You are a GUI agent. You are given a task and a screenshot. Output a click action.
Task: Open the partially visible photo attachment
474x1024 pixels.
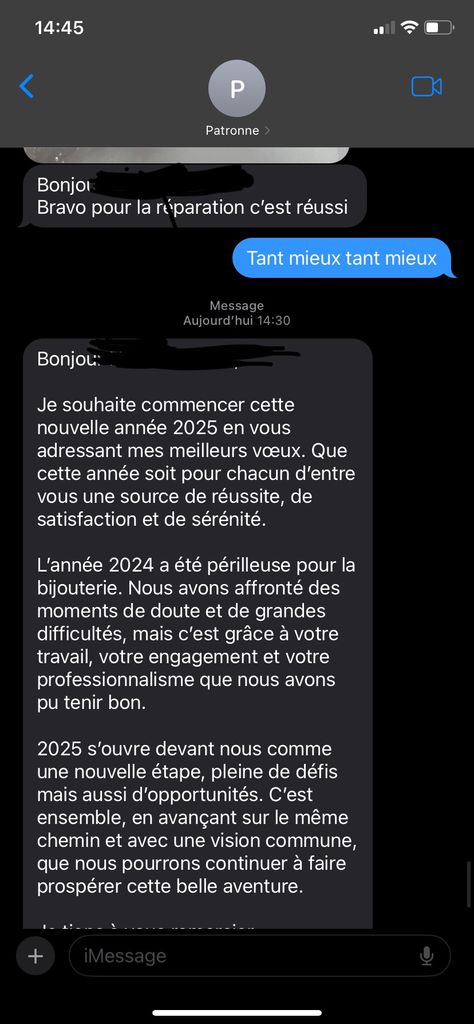(186, 155)
